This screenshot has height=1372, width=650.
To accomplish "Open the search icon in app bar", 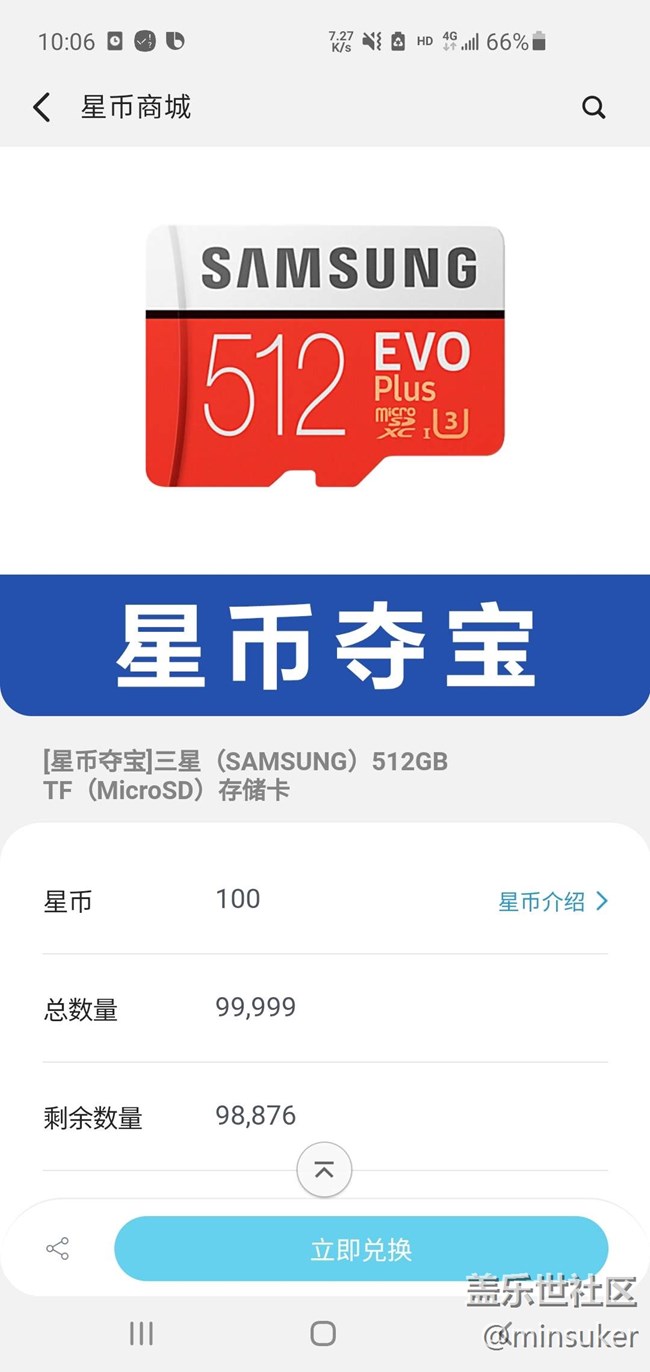I will click(x=593, y=107).
